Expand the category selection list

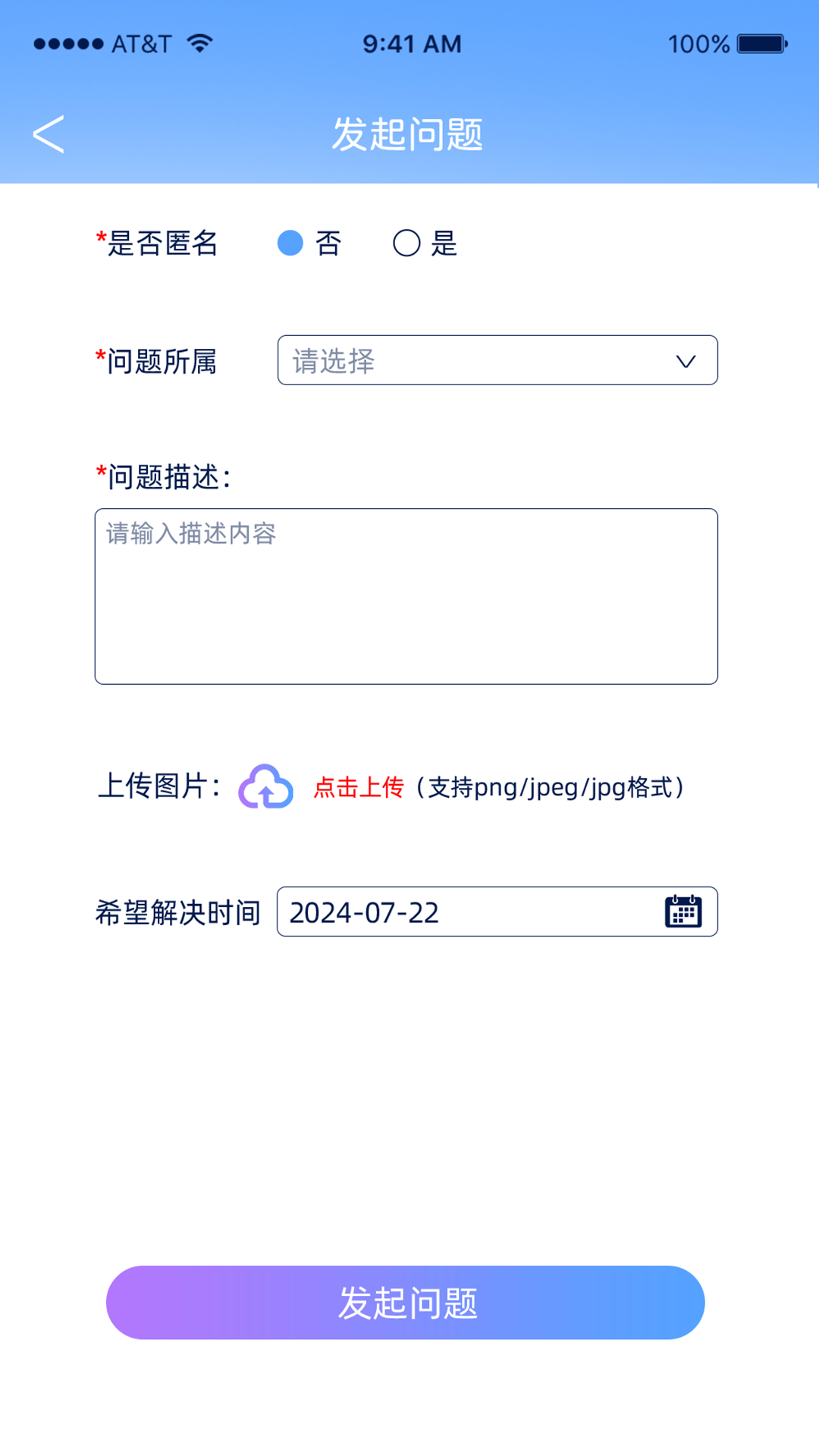pos(497,360)
